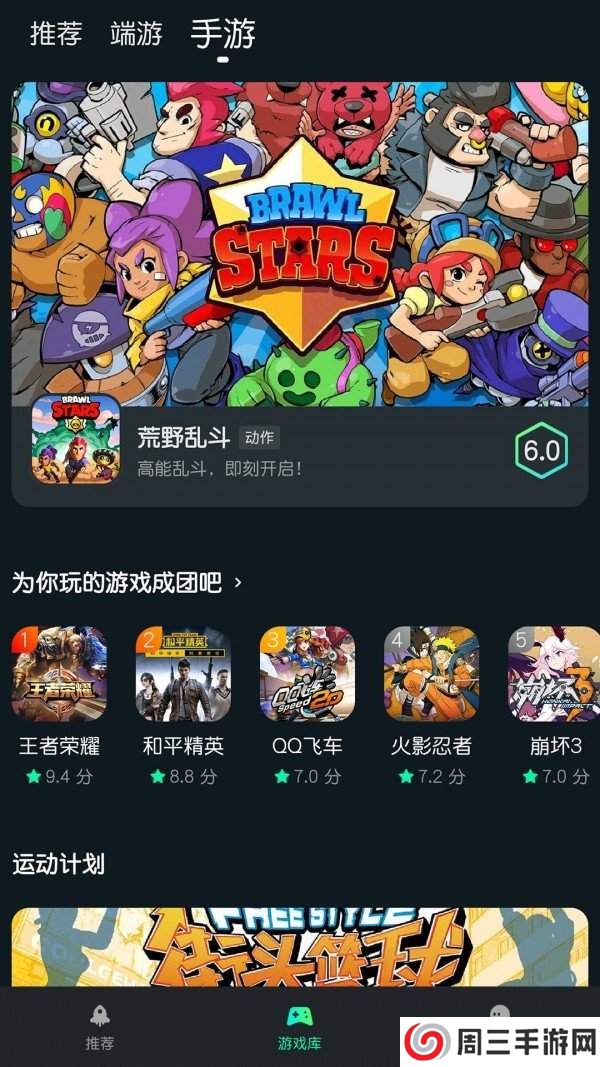The image size is (600, 1067).
Task: Go to the 推荐 bottom tab
Action: pos(100,1028)
